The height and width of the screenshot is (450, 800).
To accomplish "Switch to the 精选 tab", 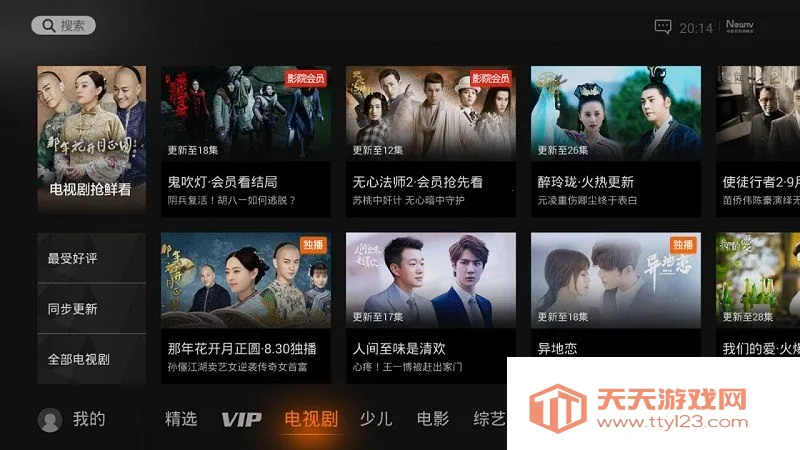I will pos(181,419).
